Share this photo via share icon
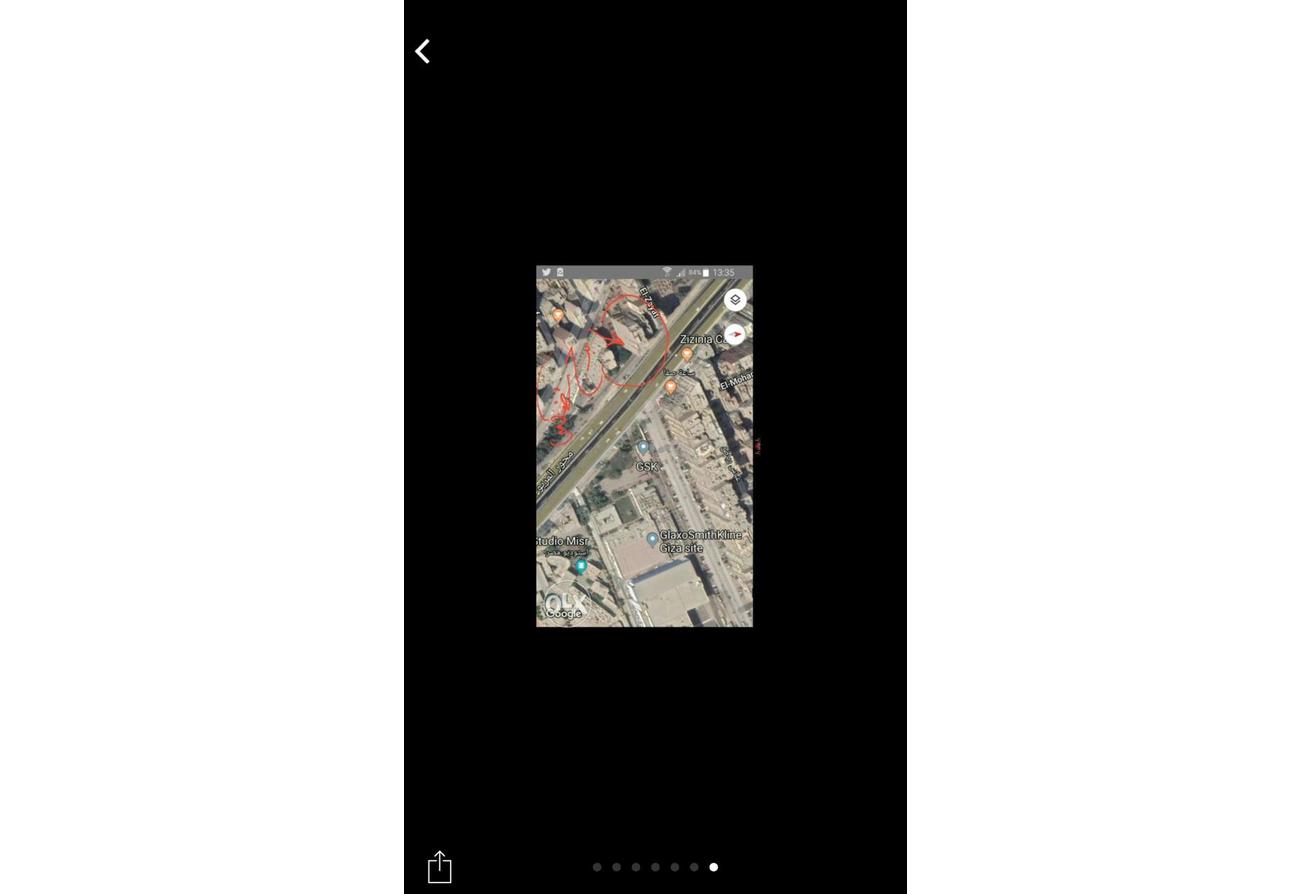Viewport: 1312px width, 894px height. click(440, 867)
